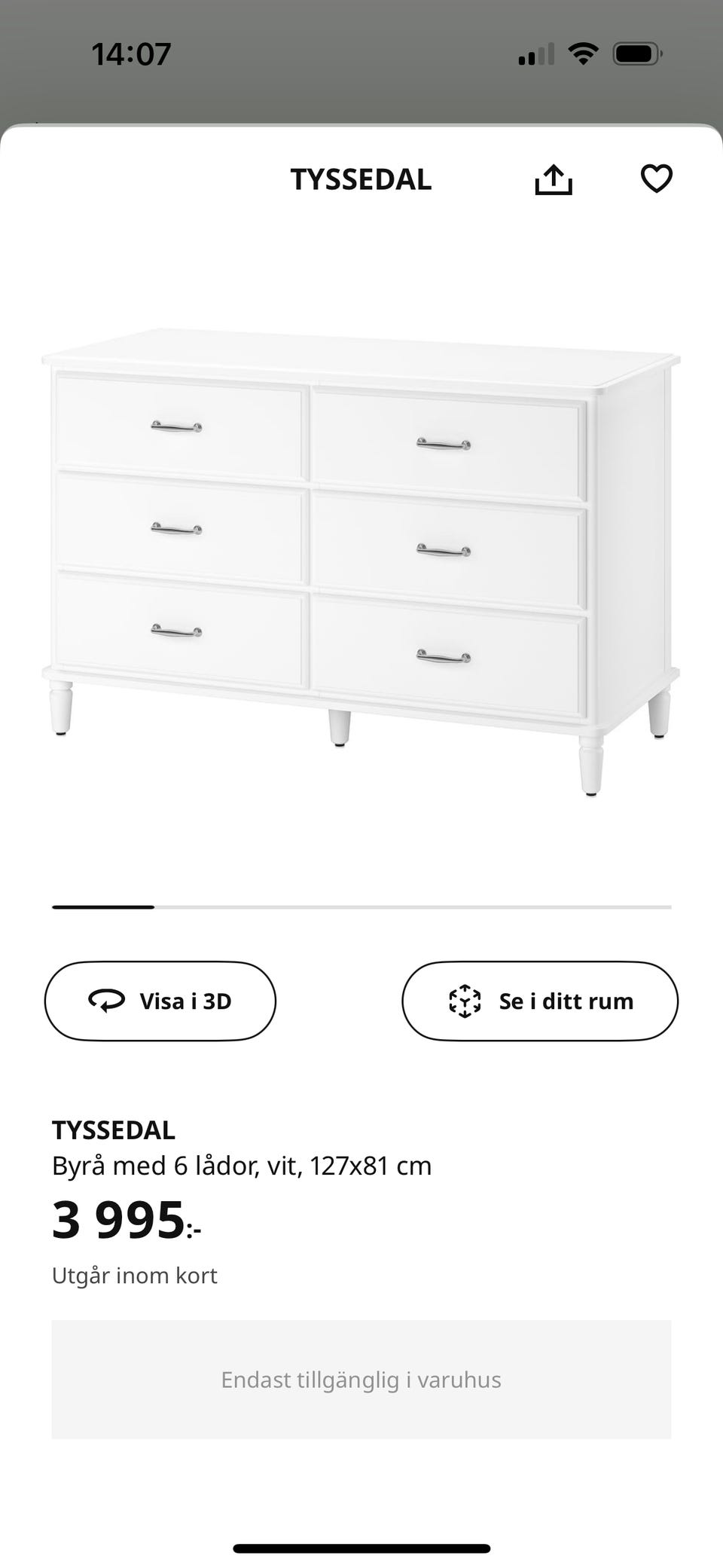Tap the heart outline to save the dresser
The width and height of the screenshot is (723, 1568).
(x=657, y=179)
